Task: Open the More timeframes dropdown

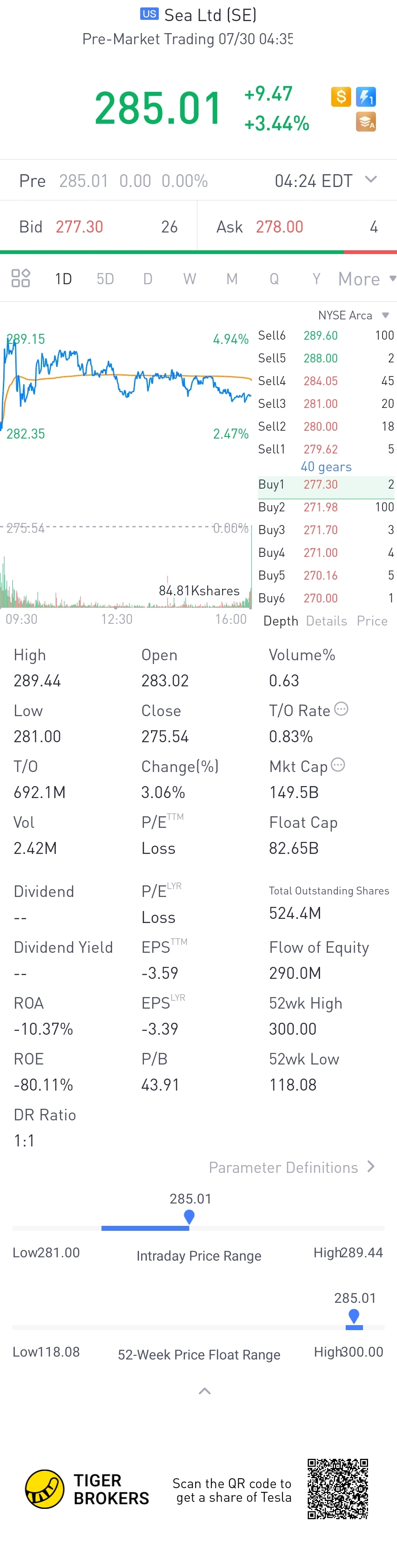Action: (x=366, y=279)
